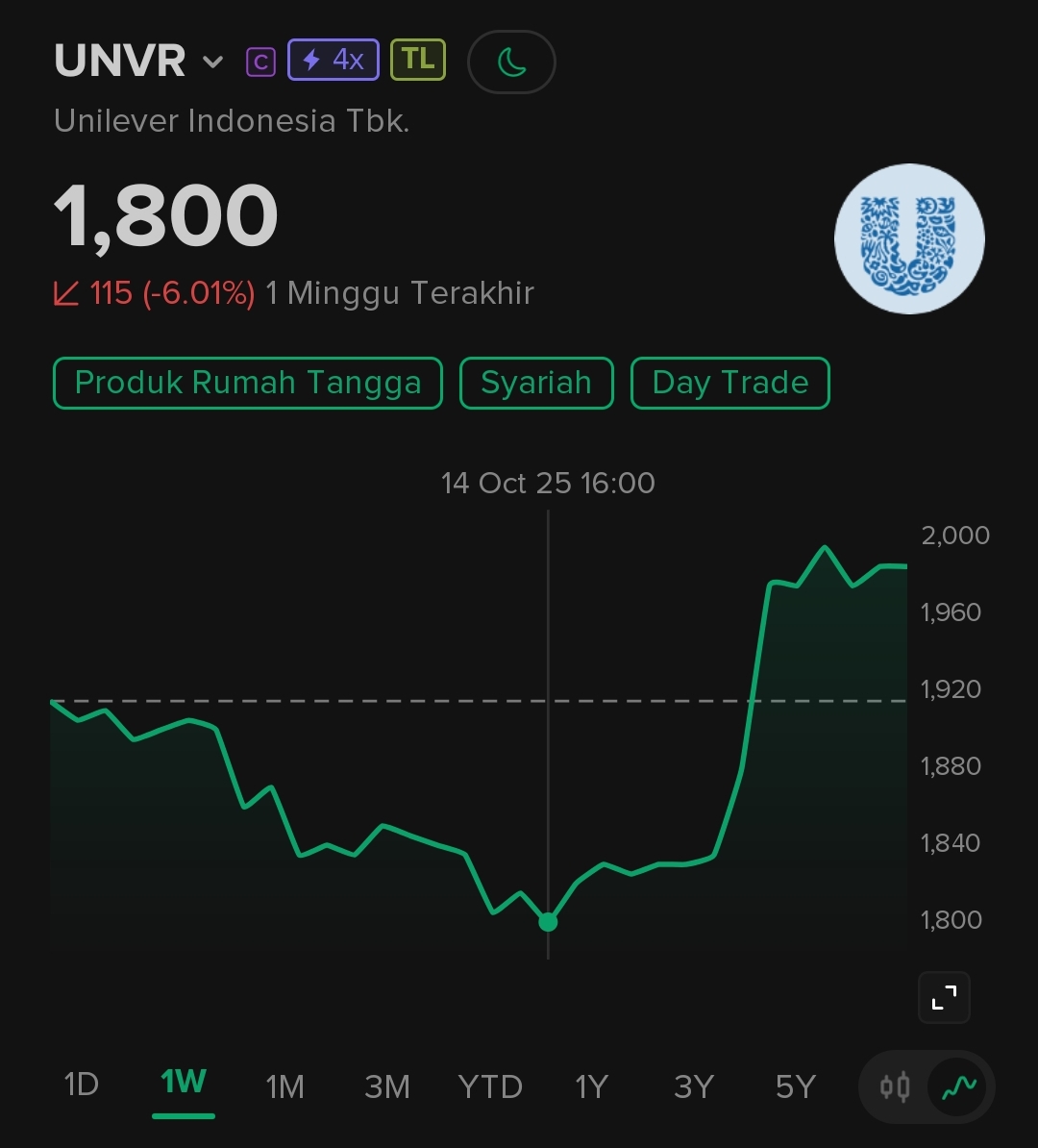The image size is (1038, 1148).
Task: Expand the chart to fullscreen
Action: (944, 998)
